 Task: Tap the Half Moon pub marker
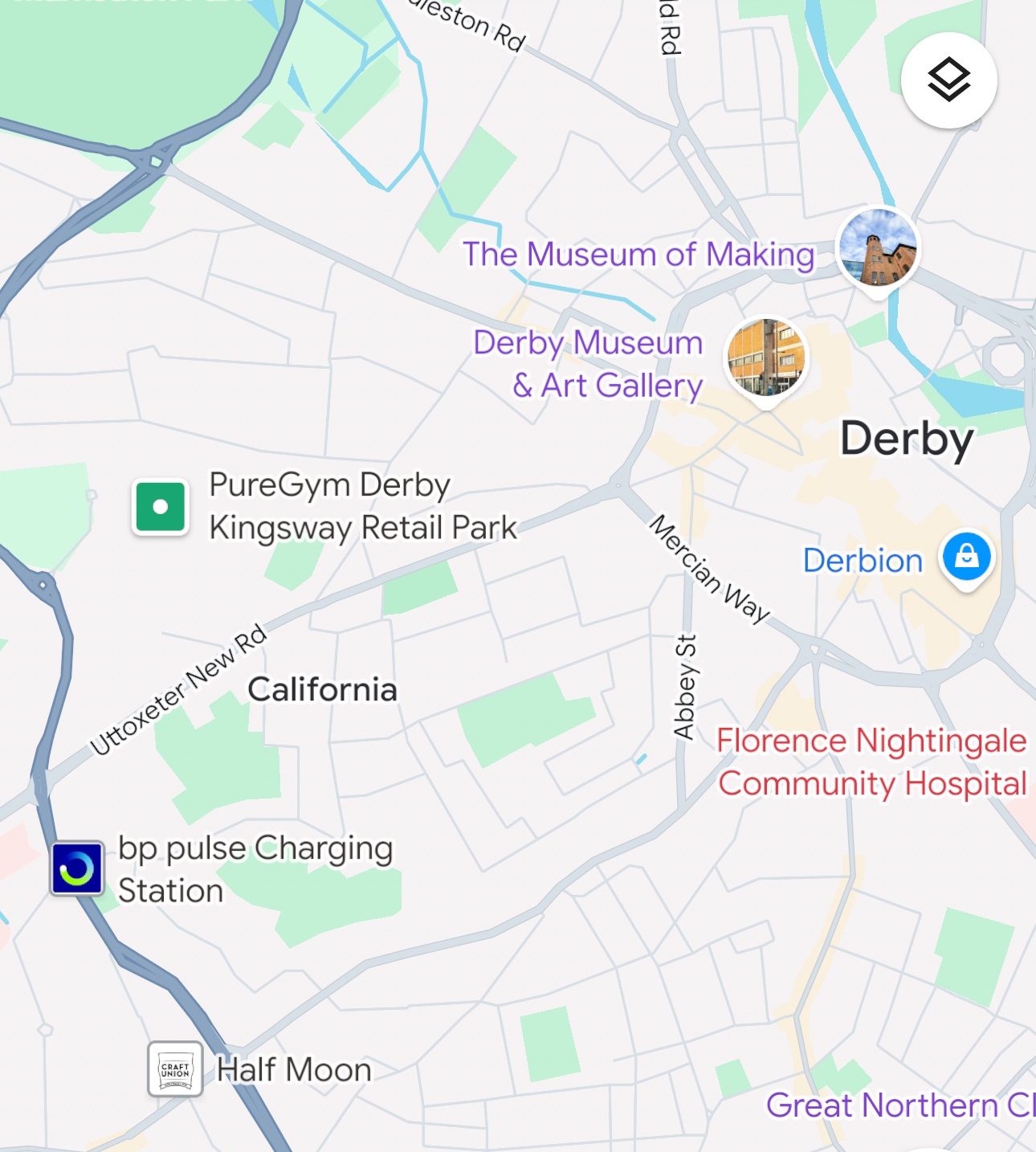175,1068
